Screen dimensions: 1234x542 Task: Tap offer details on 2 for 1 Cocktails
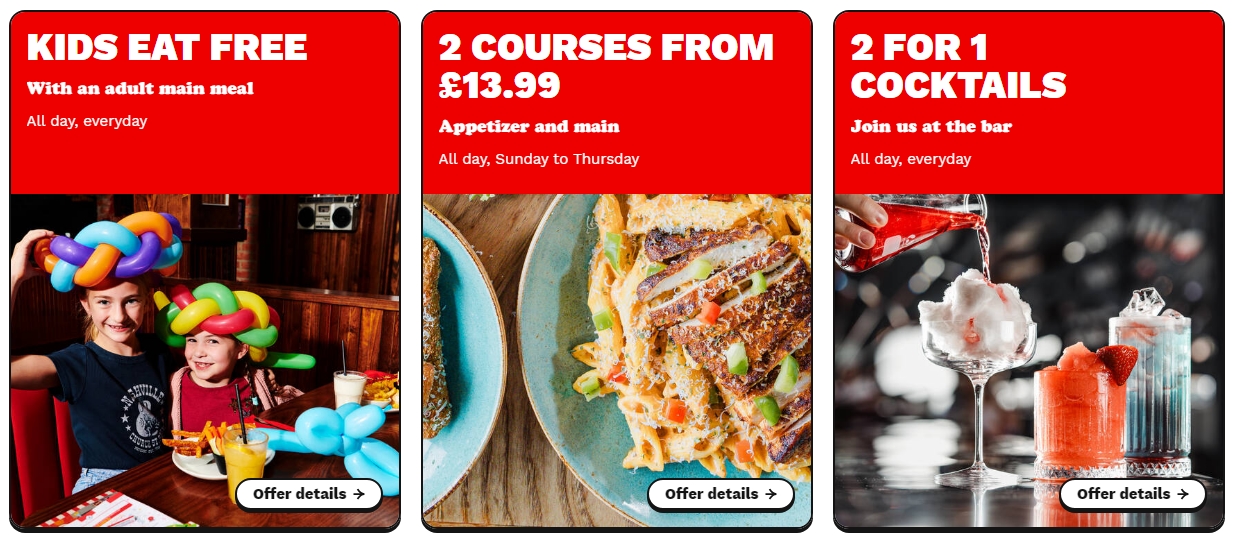coord(1132,494)
